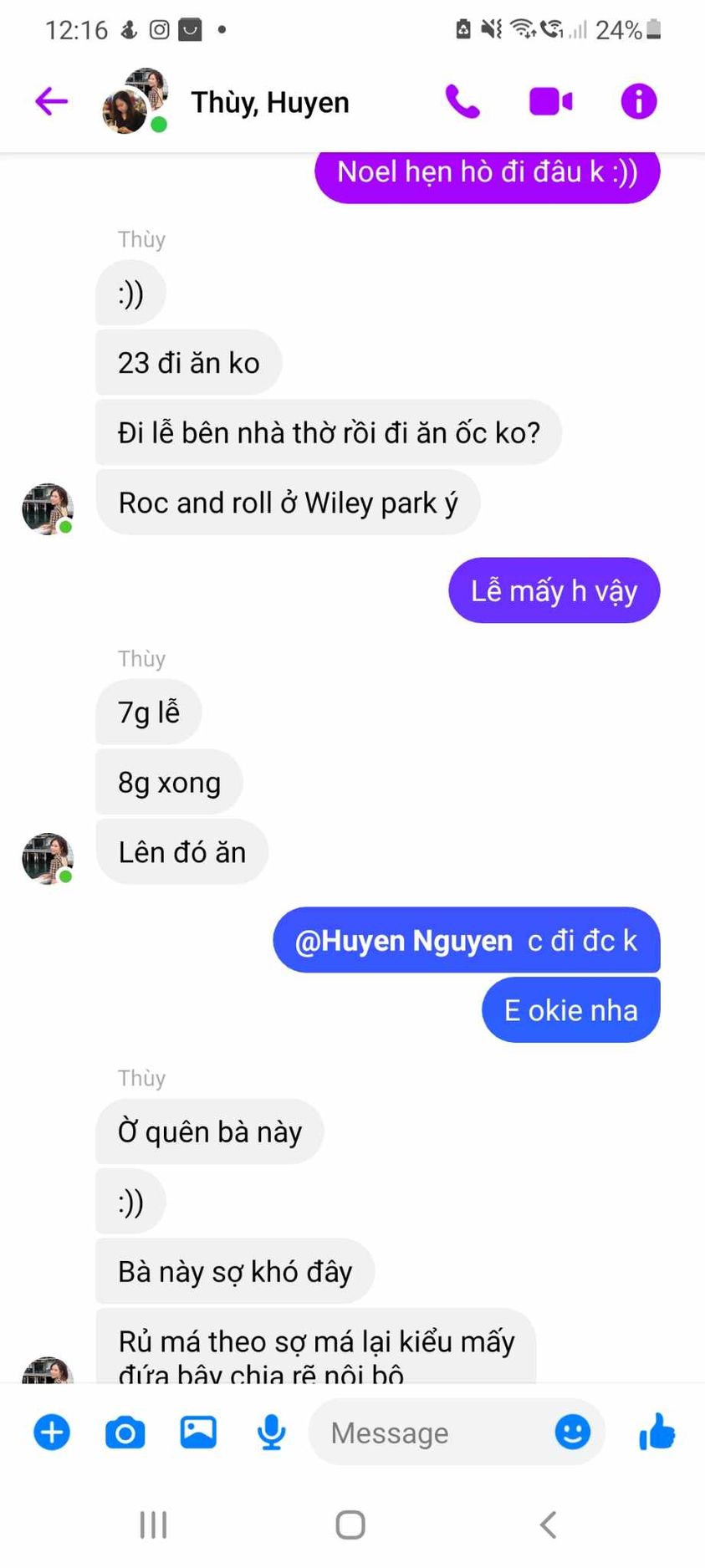Viewport: 705px width, 1568px height.
Task: Open conversation info details
Action: coord(639,102)
